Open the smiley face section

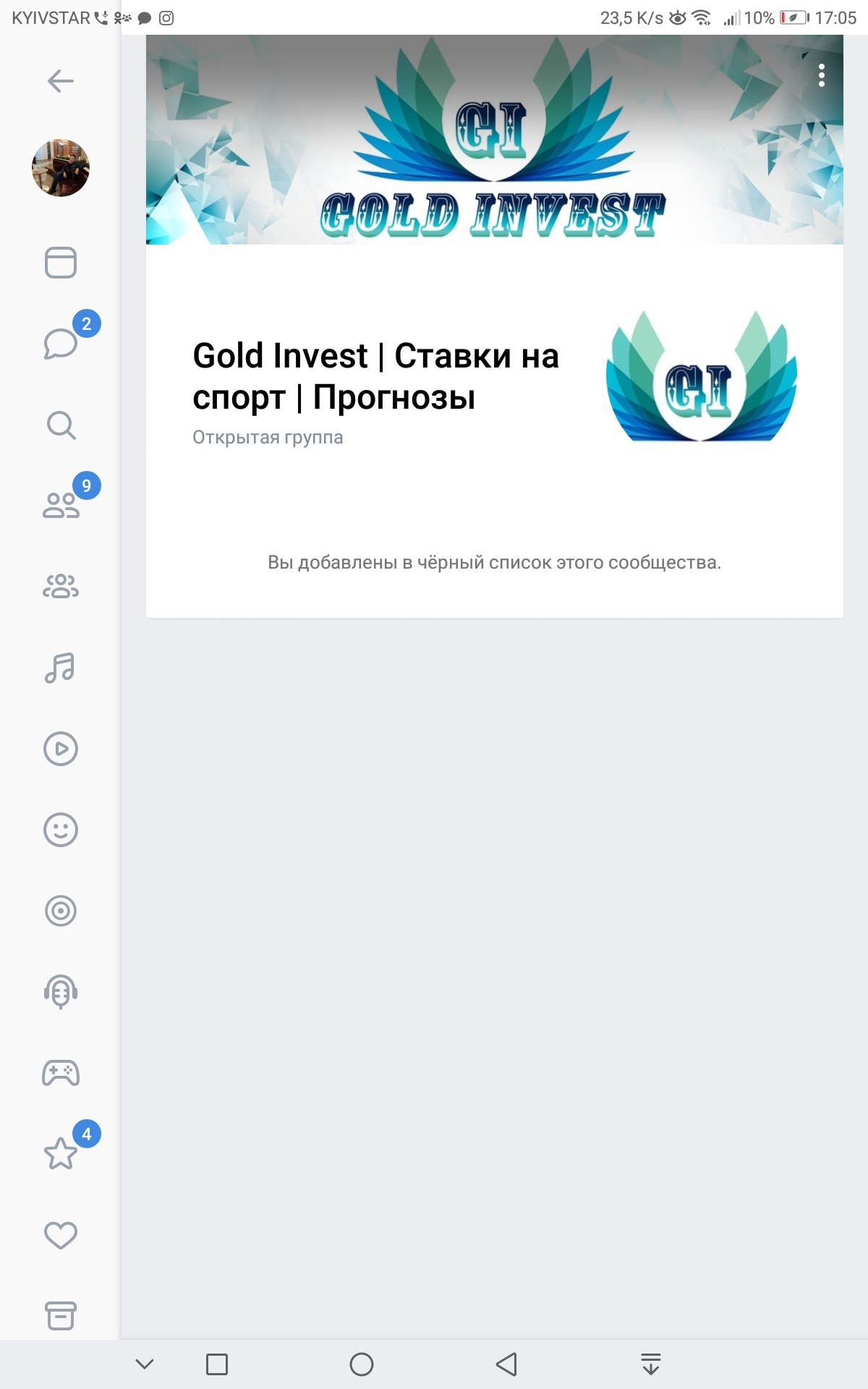(61, 830)
